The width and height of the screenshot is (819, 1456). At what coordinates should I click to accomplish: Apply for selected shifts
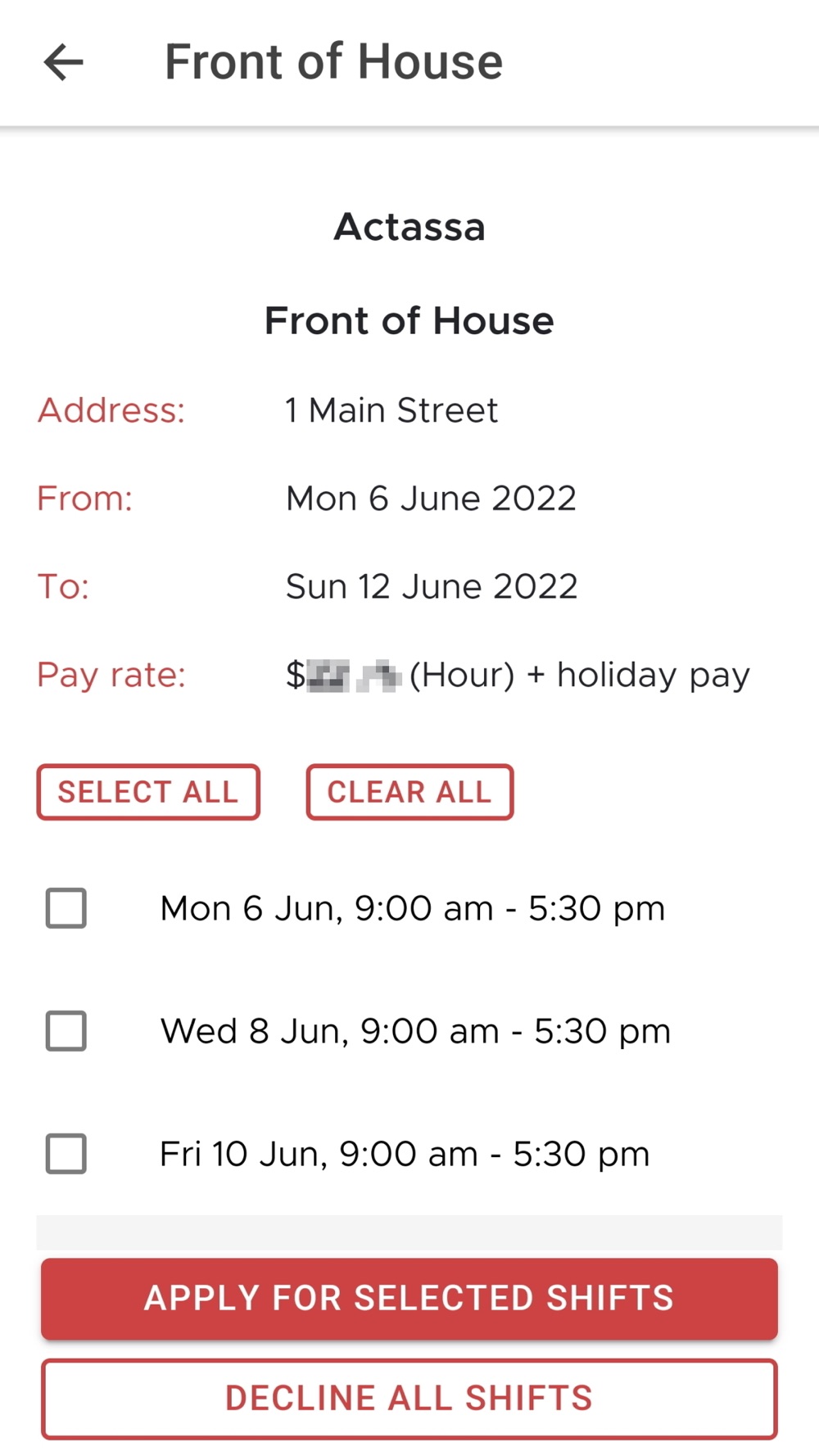pyautogui.click(x=409, y=1299)
